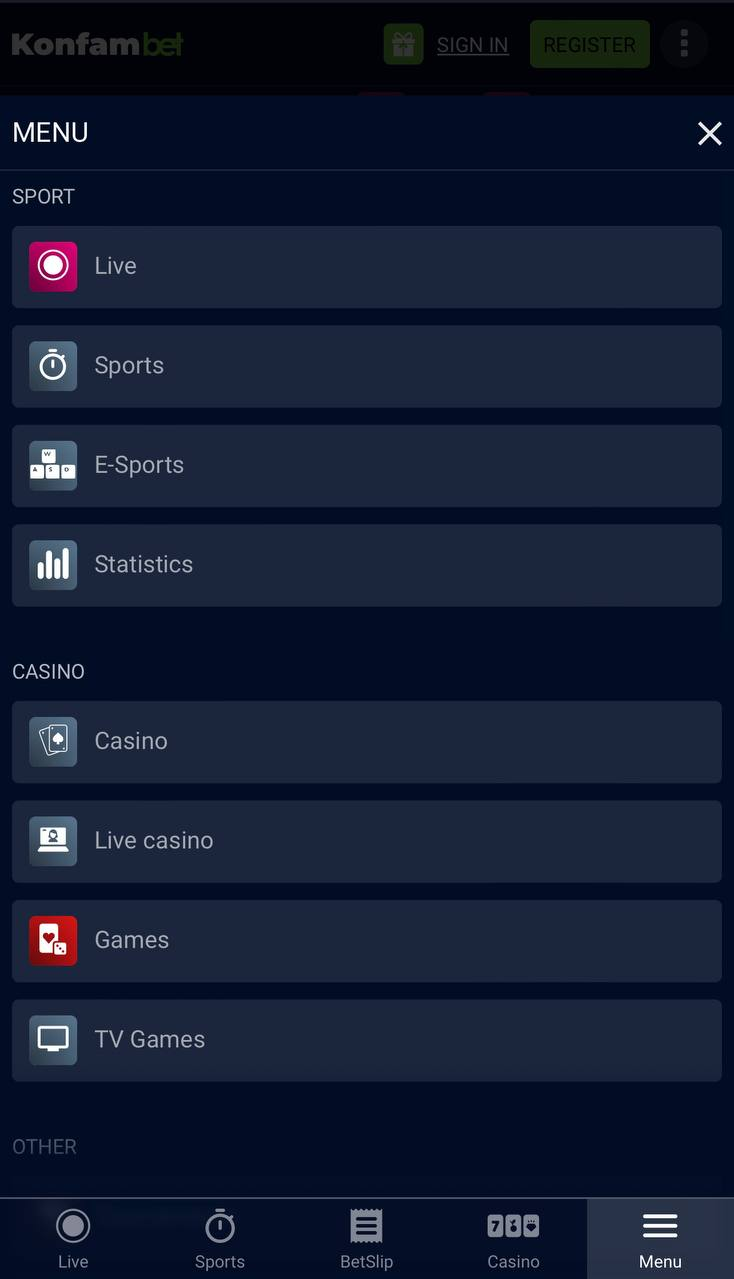Viewport: 734px width, 1279px height.
Task: Close the MENU overlay with the X
Action: coord(710,133)
